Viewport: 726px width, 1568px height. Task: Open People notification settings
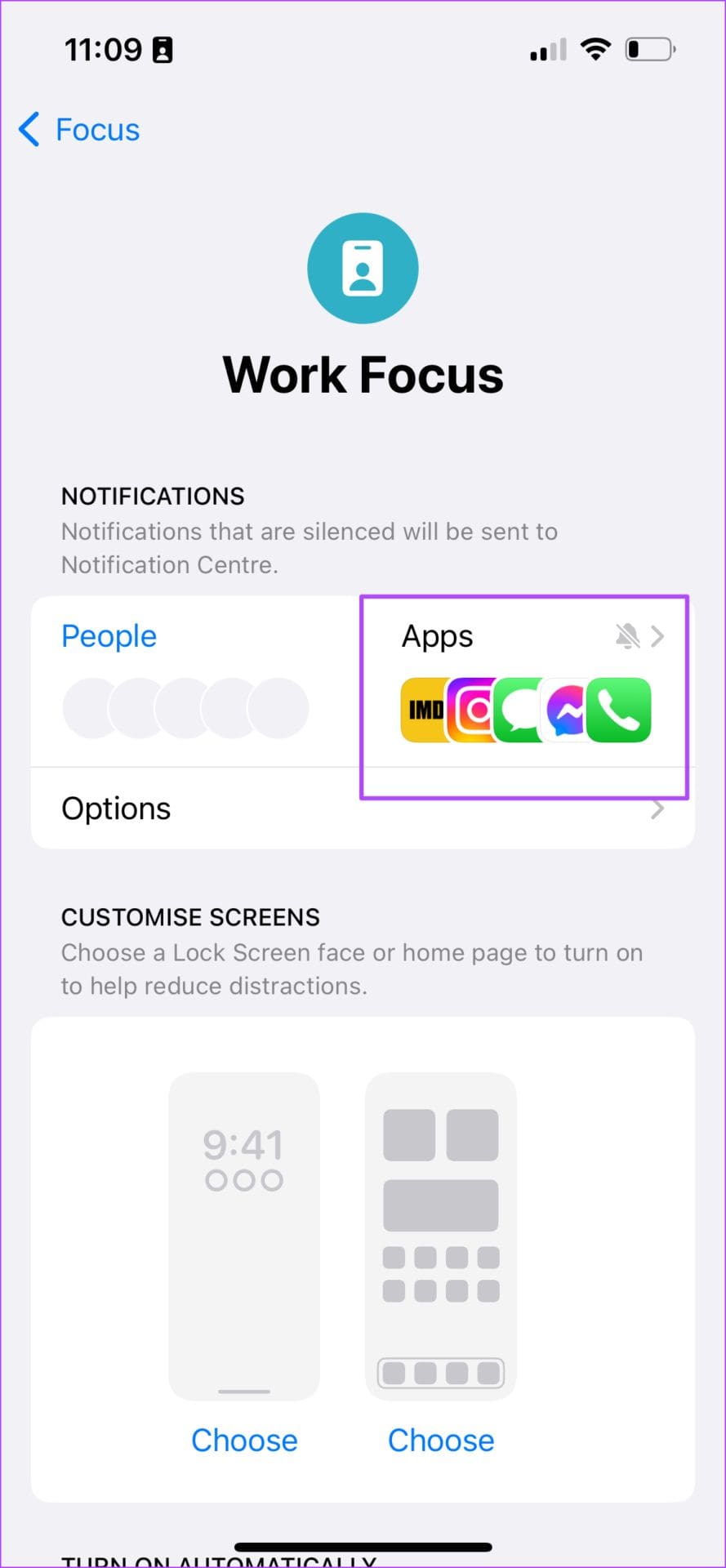[197, 681]
